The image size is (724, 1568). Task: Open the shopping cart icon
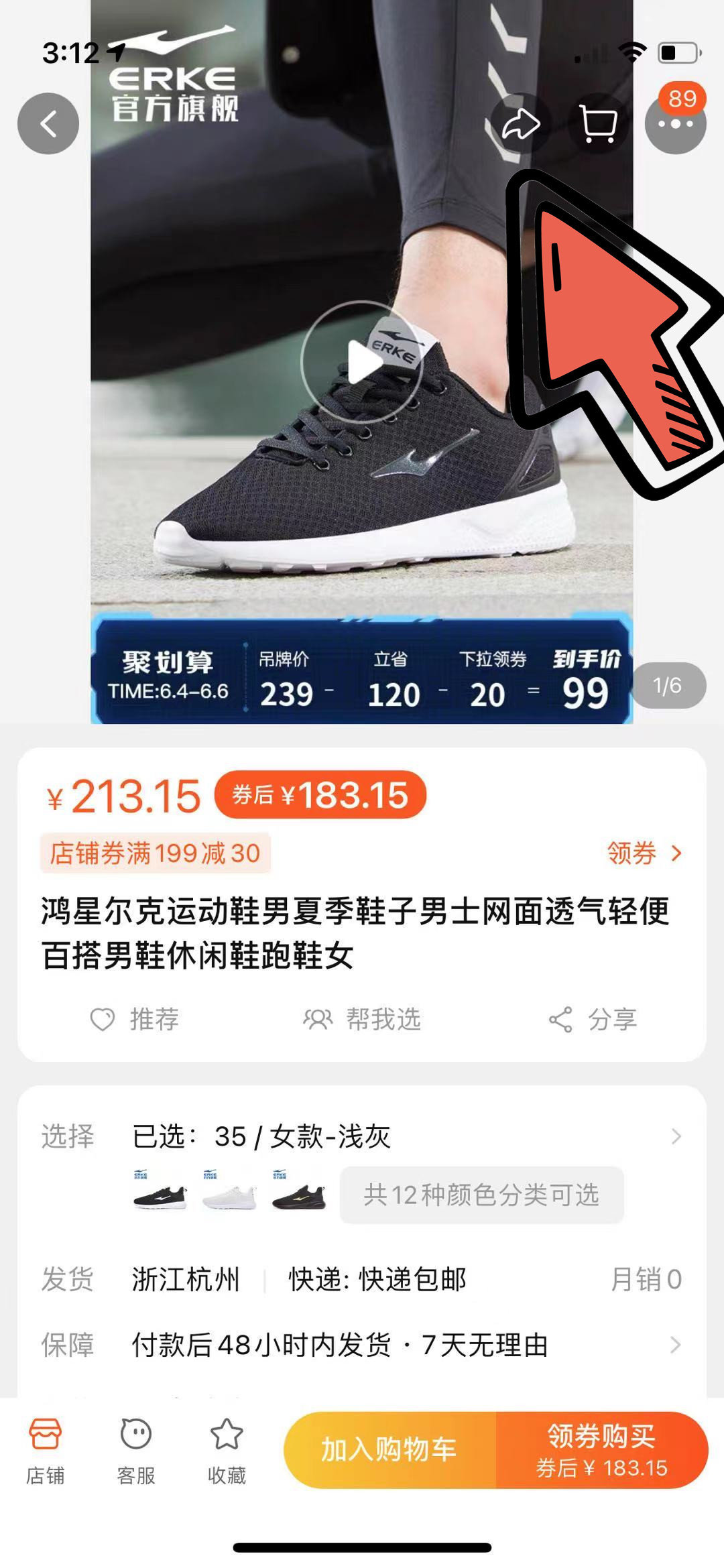tap(598, 124)
